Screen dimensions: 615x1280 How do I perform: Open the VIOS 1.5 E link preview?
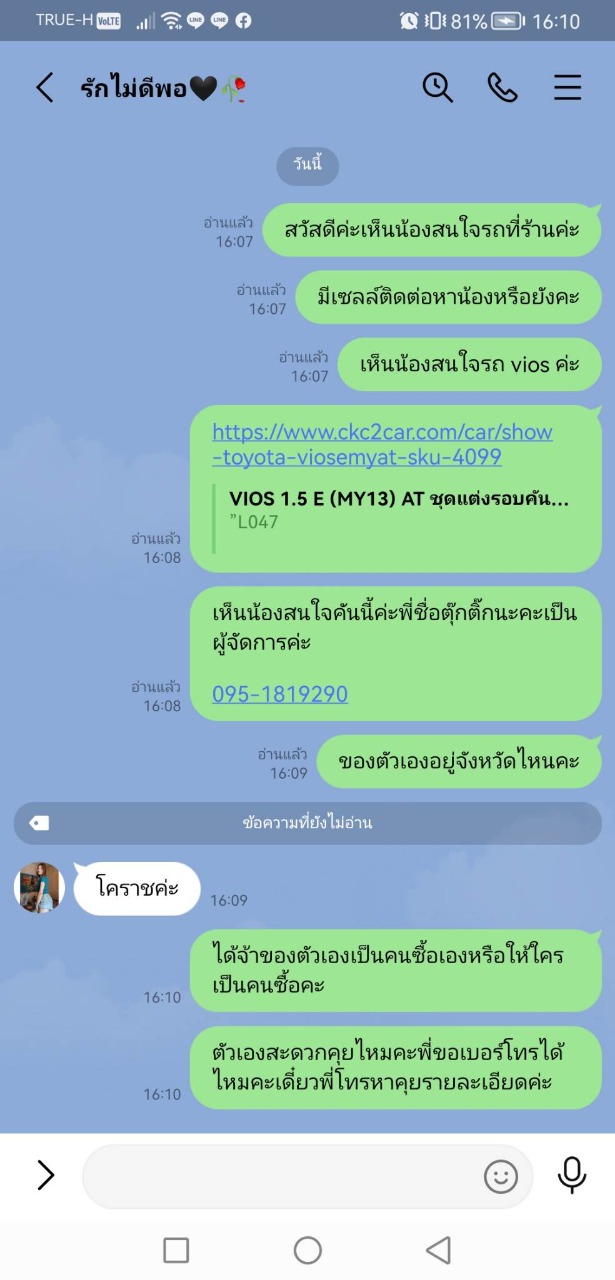tap(398, 510)
